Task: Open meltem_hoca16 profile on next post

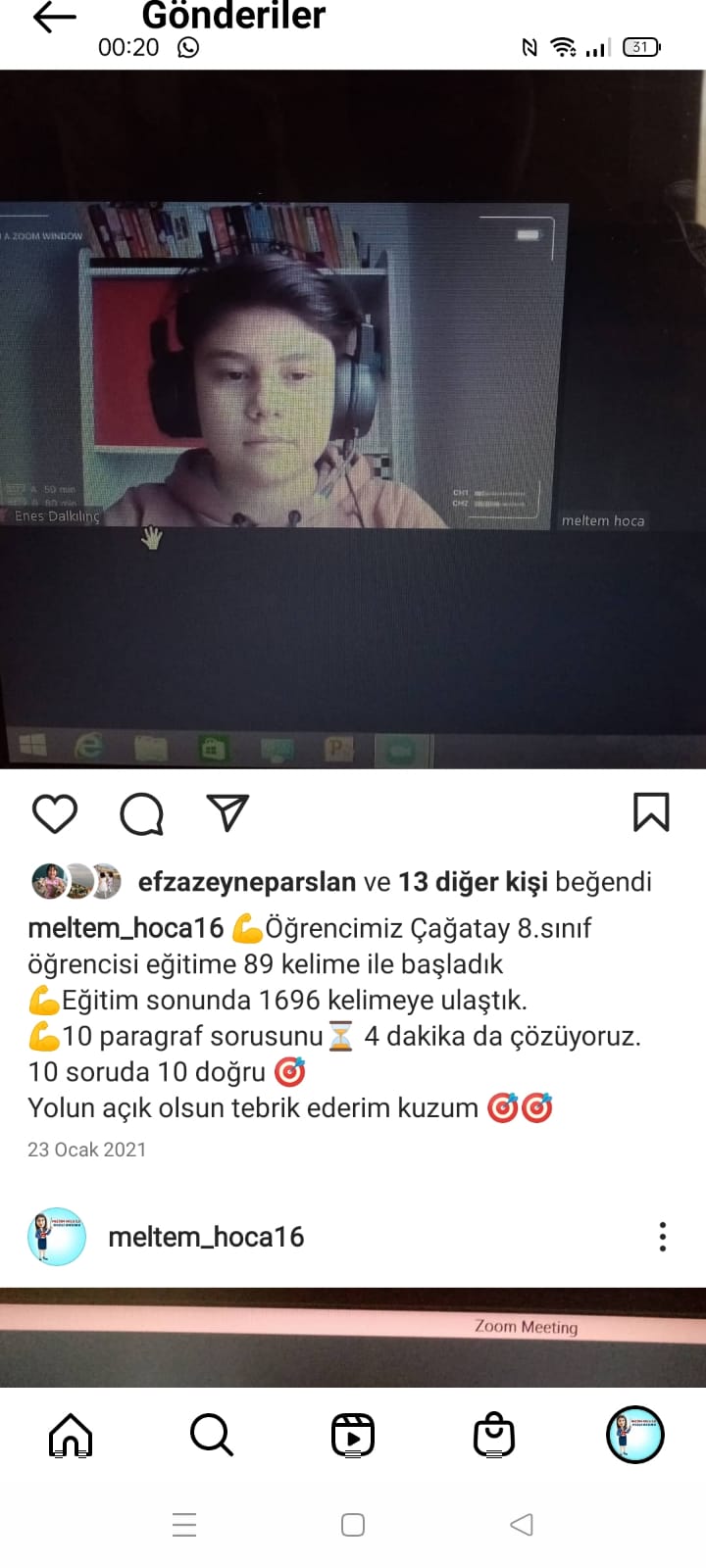Action: pyautogui.click(x=206, y=1237)
